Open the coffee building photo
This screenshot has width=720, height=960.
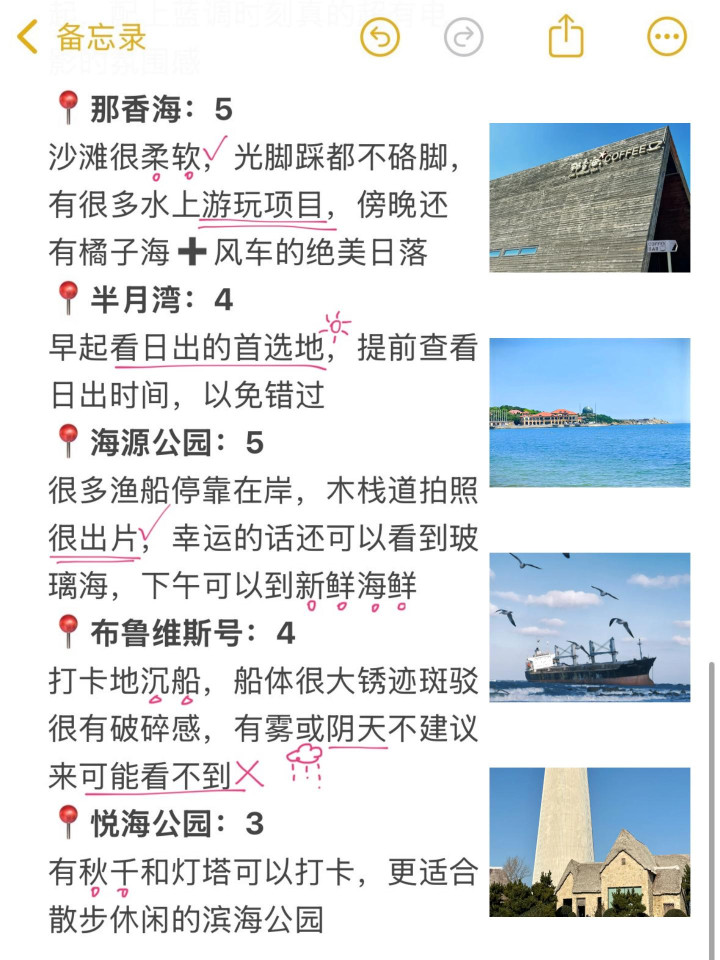tap(590, 198)
